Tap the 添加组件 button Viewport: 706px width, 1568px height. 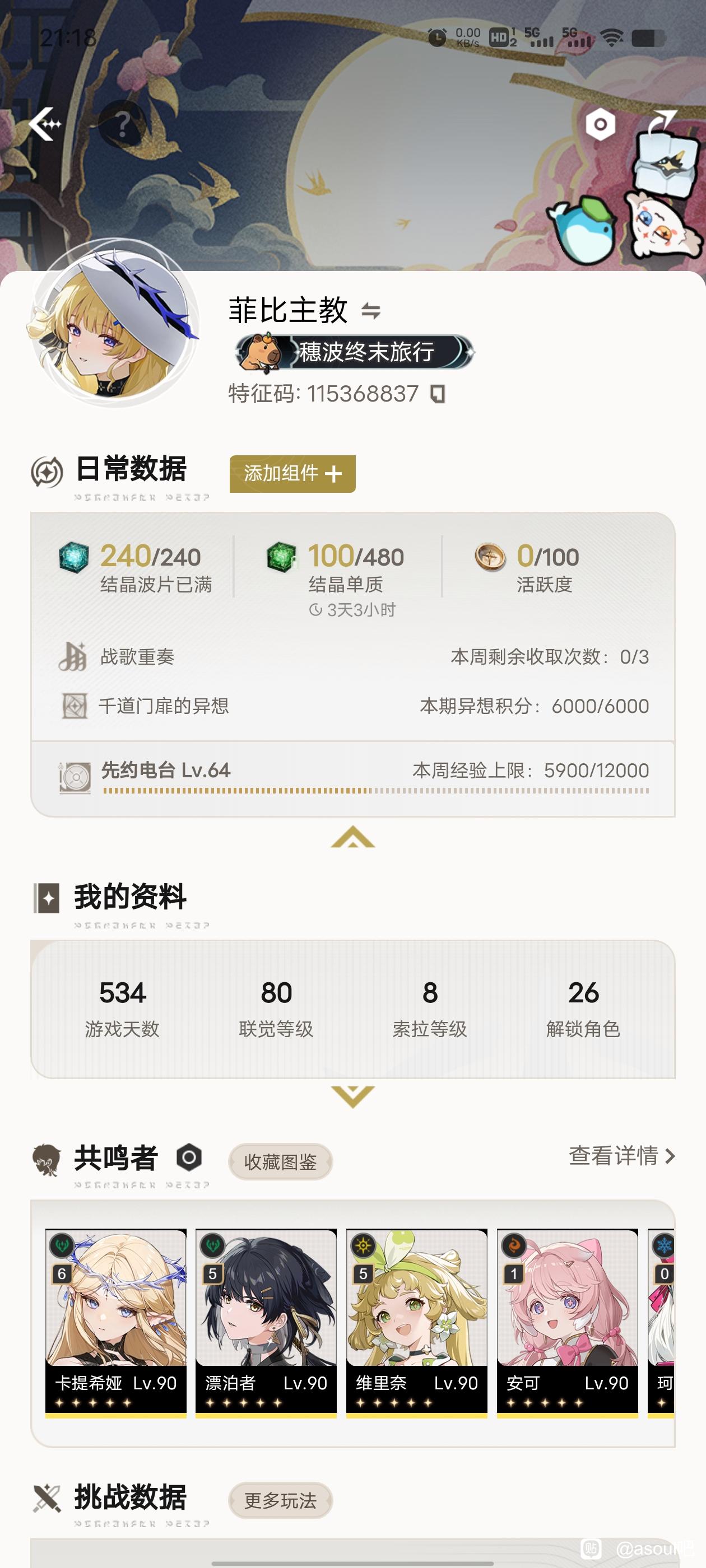292,474
